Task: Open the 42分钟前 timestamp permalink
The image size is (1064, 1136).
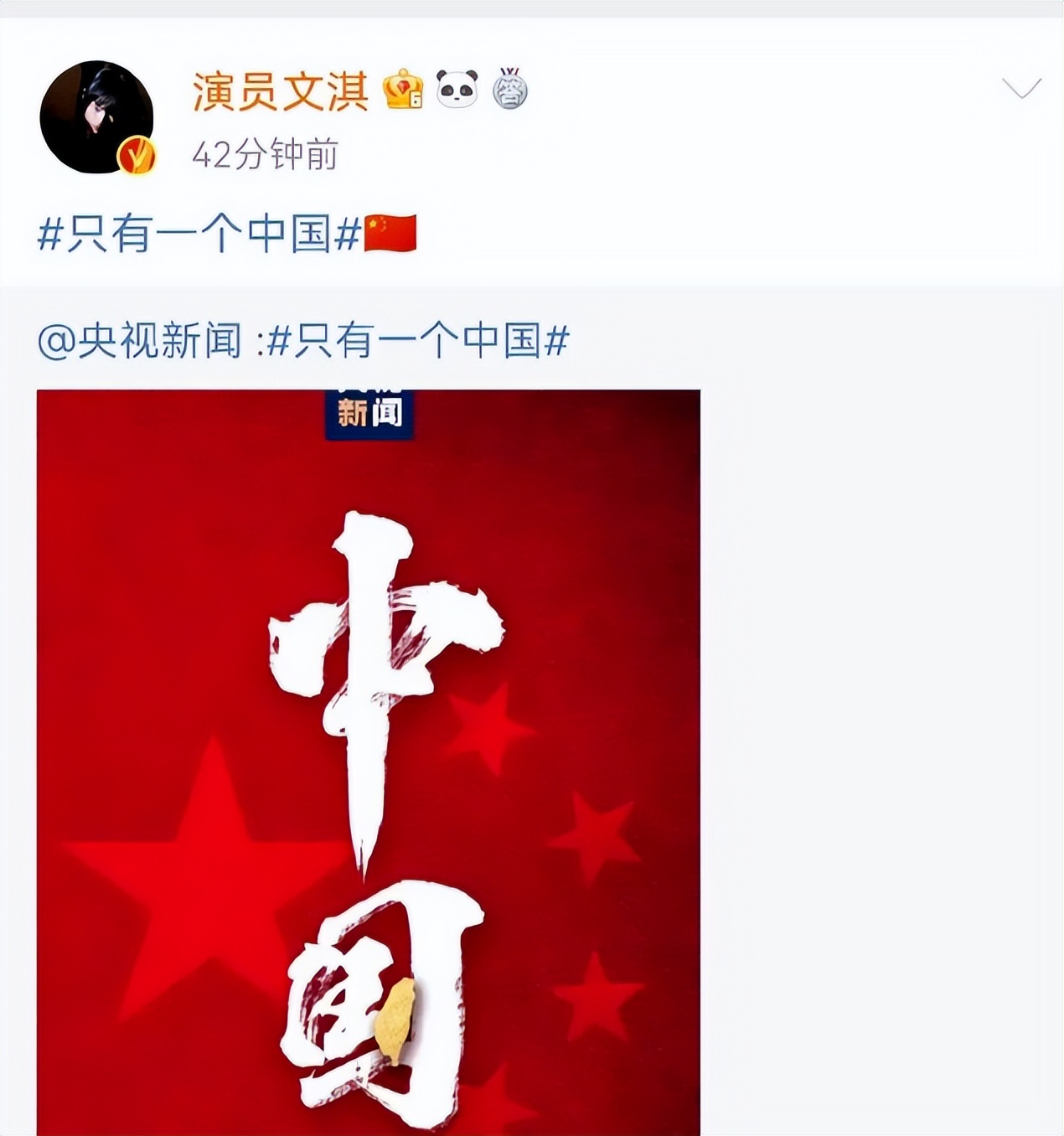Action: point(264,153)
